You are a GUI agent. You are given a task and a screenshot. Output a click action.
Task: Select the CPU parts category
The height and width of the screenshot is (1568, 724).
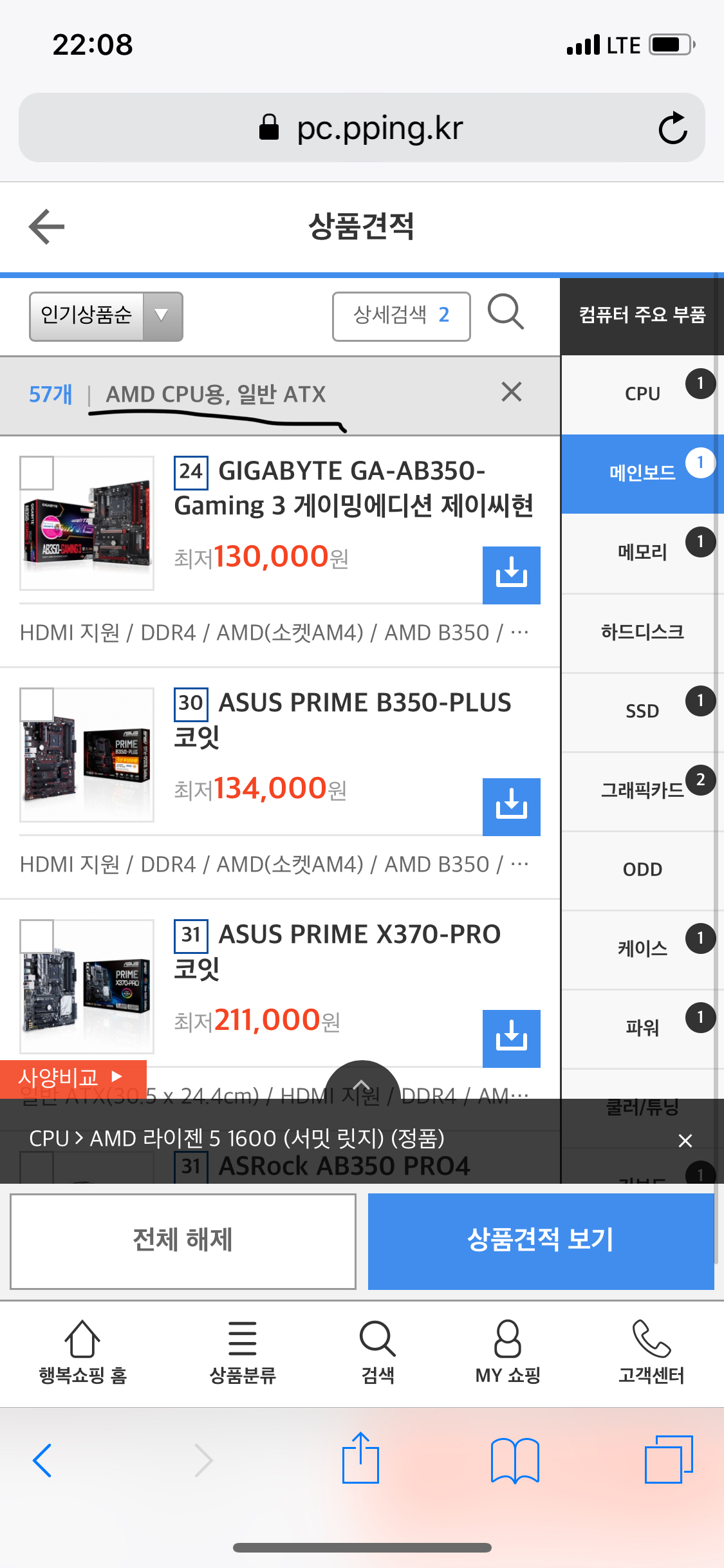[642, 394]
